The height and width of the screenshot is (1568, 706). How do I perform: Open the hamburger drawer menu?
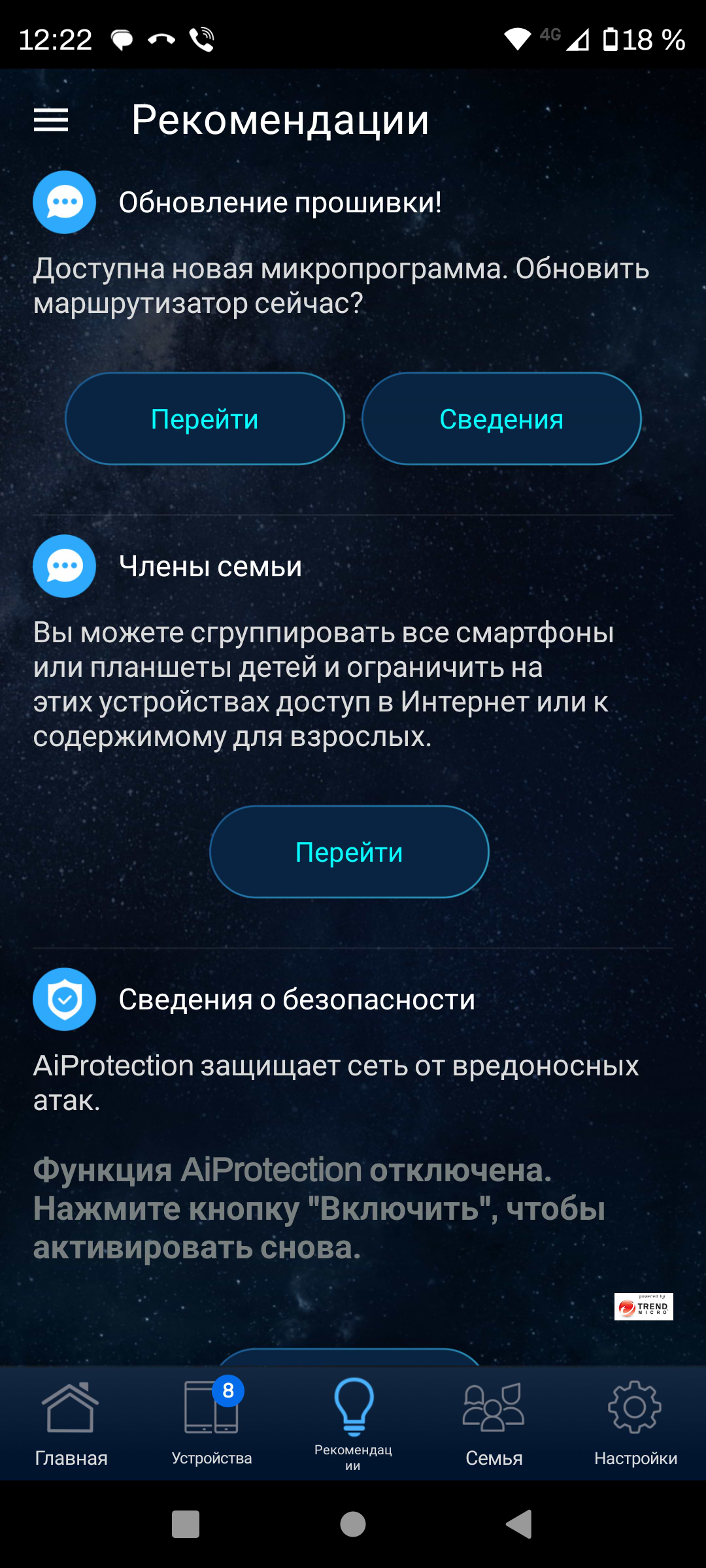coord(51,120)
